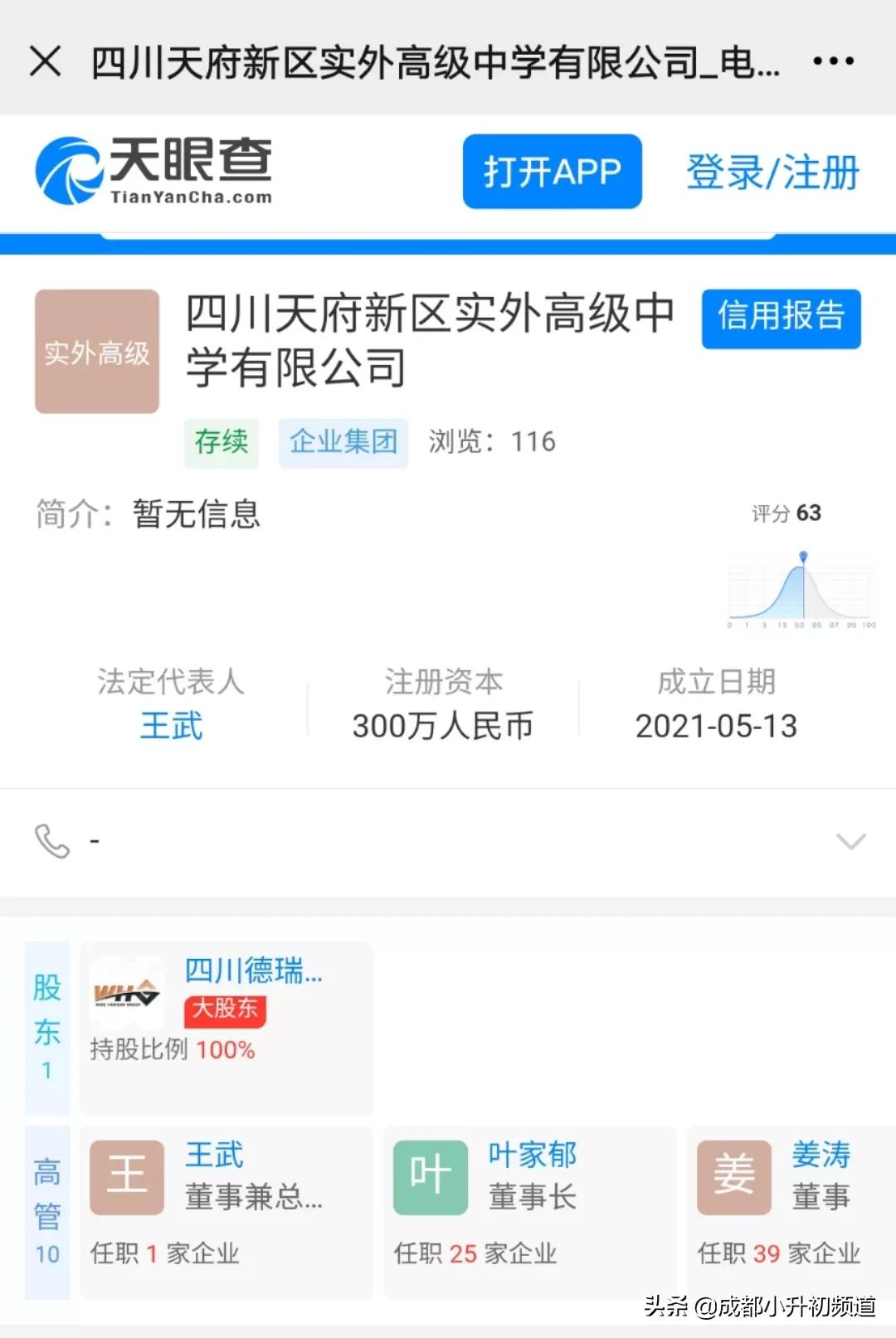Open shareholder link 四川德瑞...
The height and width of the screenshot is (1338, 896).
253,971
